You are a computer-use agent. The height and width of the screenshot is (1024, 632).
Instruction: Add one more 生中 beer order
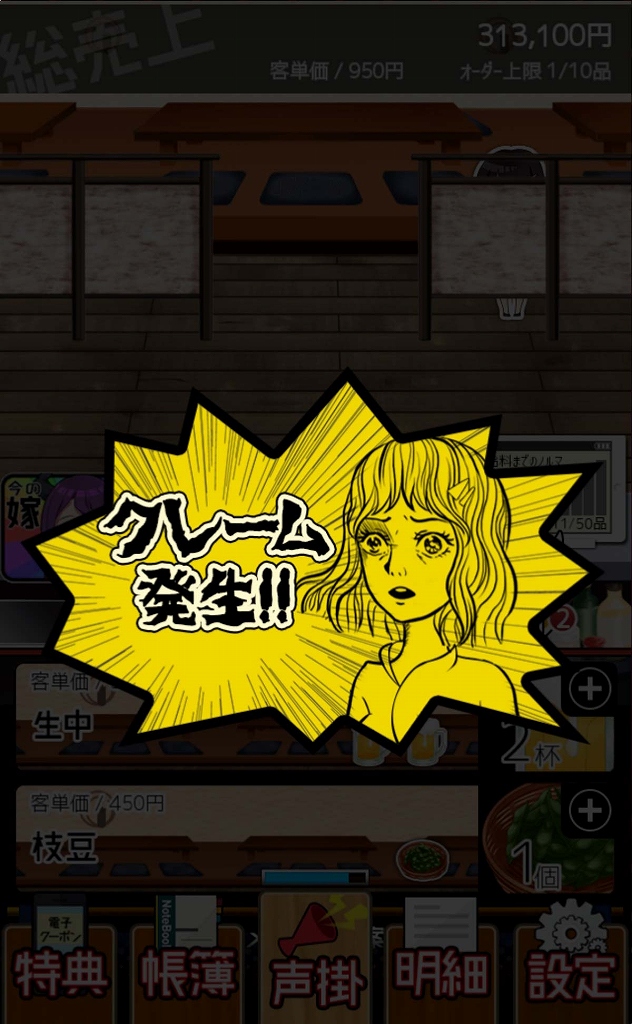(590, 689)
